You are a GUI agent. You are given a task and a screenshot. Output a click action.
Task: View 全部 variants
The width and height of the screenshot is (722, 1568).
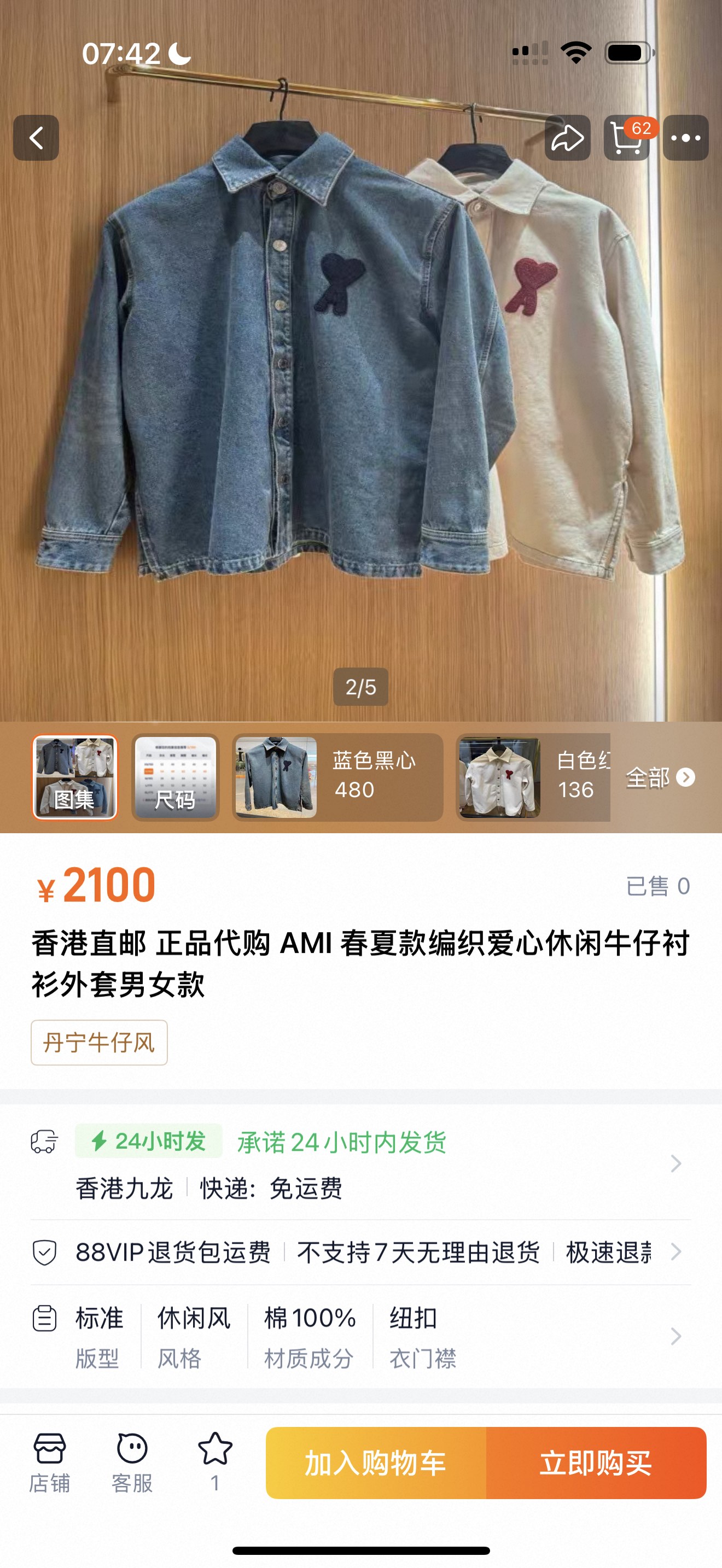[660, 777]
